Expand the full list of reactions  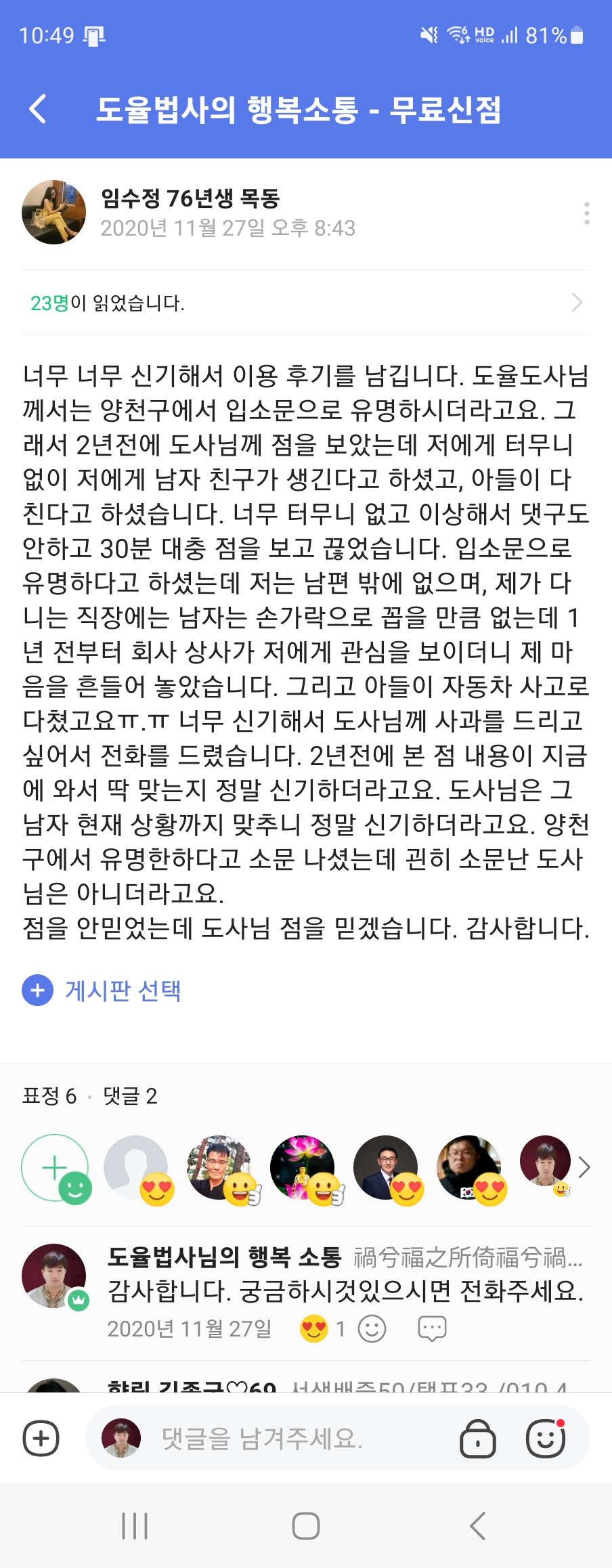[584, 1167]
